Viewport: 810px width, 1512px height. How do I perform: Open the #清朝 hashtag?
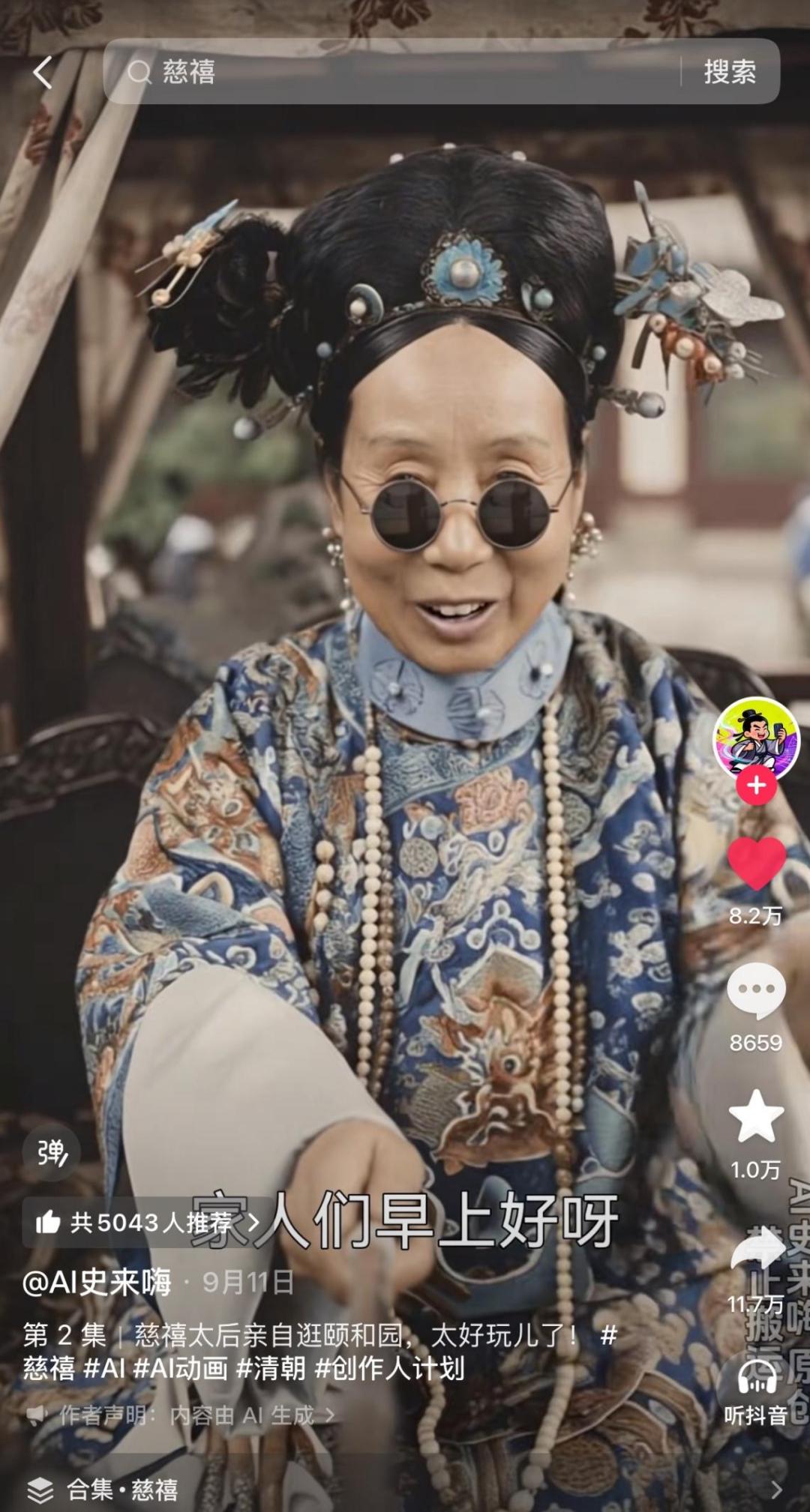tap(271, 1368)
